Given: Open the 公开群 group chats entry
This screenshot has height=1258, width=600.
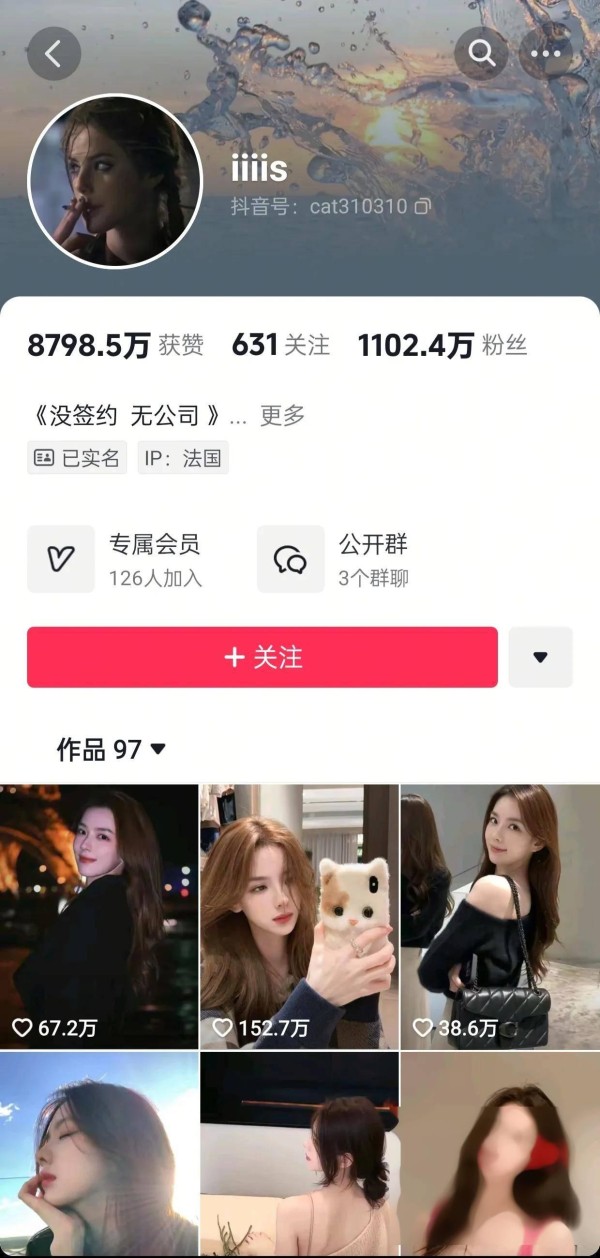Looking at the screenshot, I should pos(333,560).
